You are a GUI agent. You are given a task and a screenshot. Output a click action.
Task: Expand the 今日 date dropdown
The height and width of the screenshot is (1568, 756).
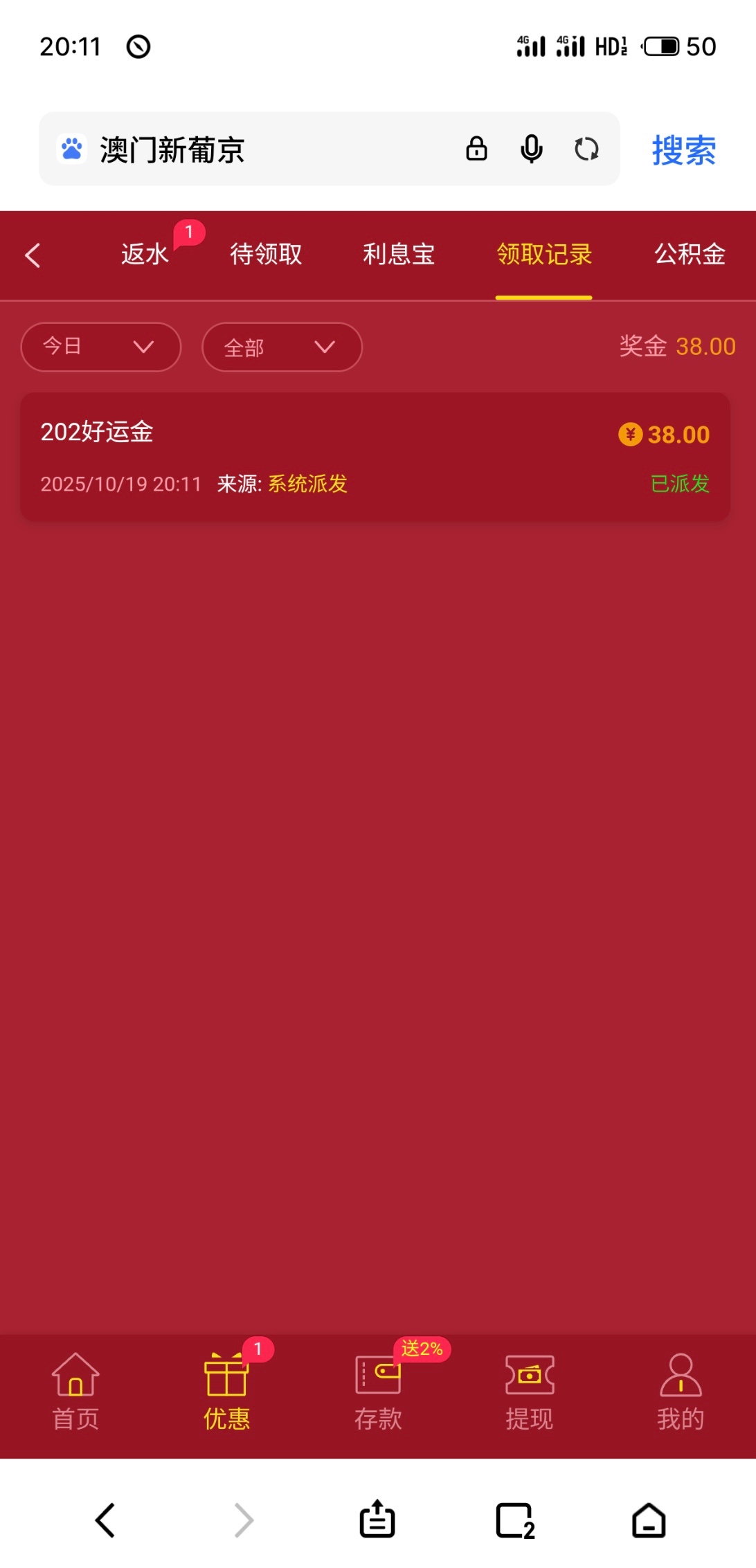click(x=101, y=347)
